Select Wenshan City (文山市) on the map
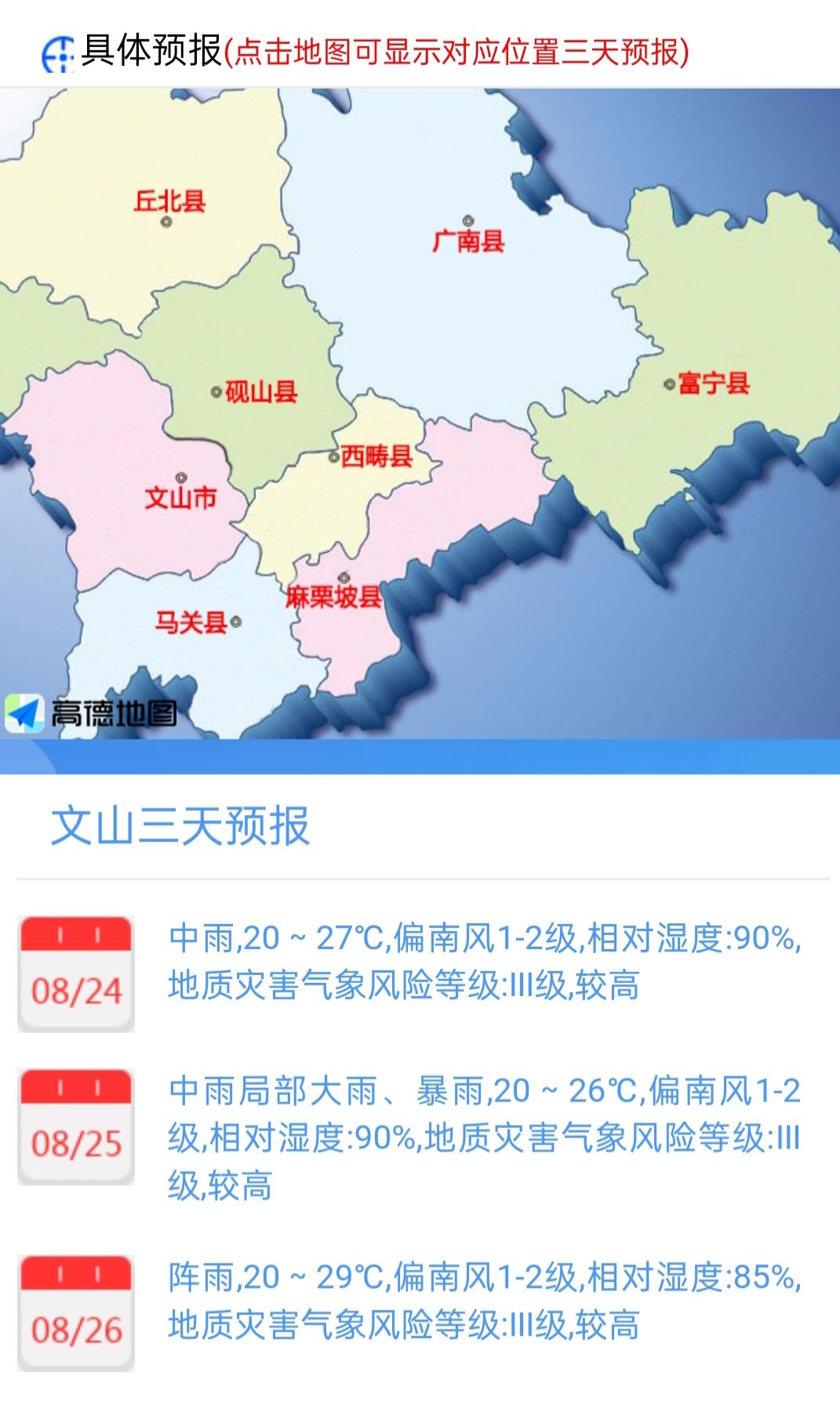 point(180,497)
